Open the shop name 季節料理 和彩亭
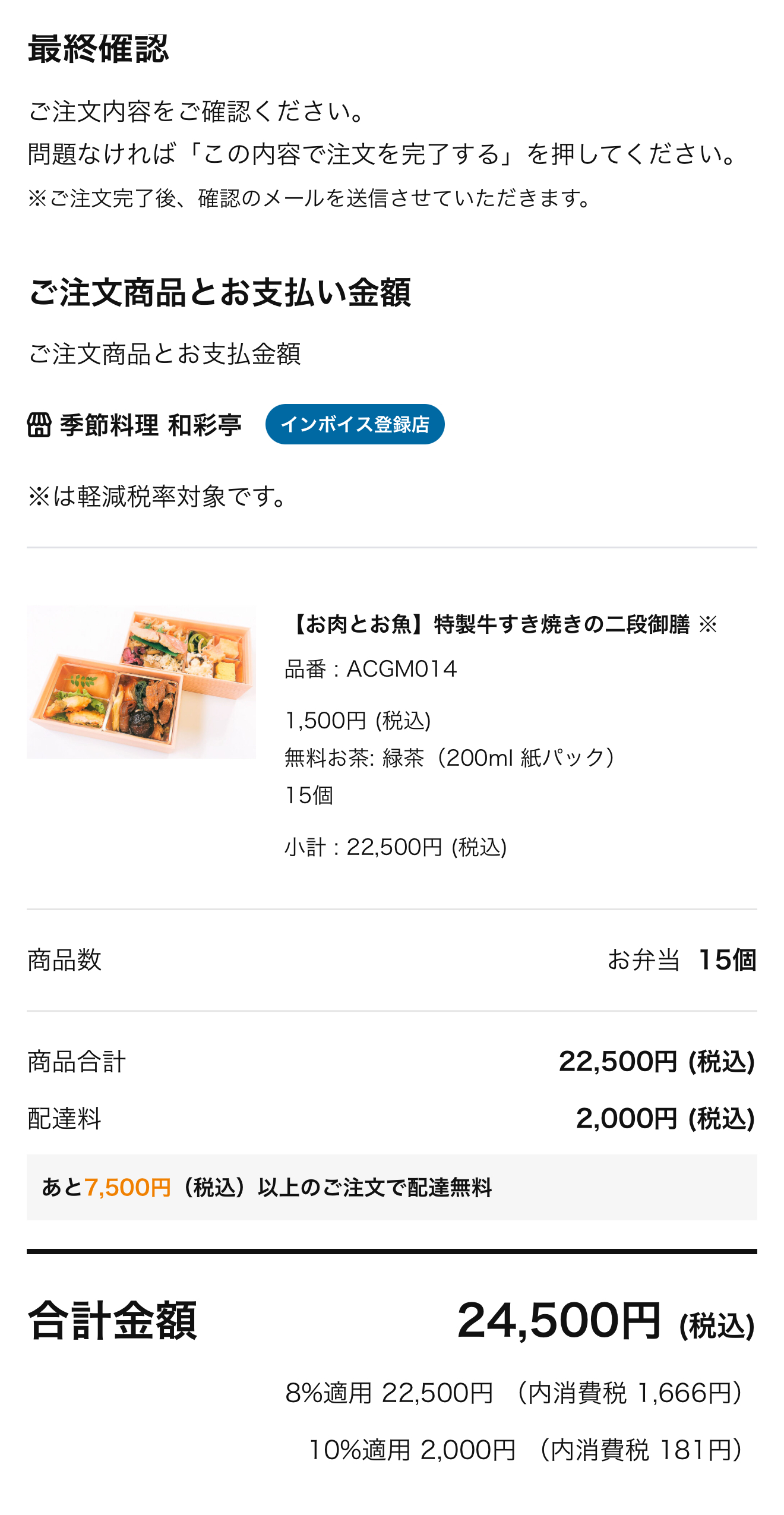The height and width of the screenshot is (1515, 784). [151, 425]
